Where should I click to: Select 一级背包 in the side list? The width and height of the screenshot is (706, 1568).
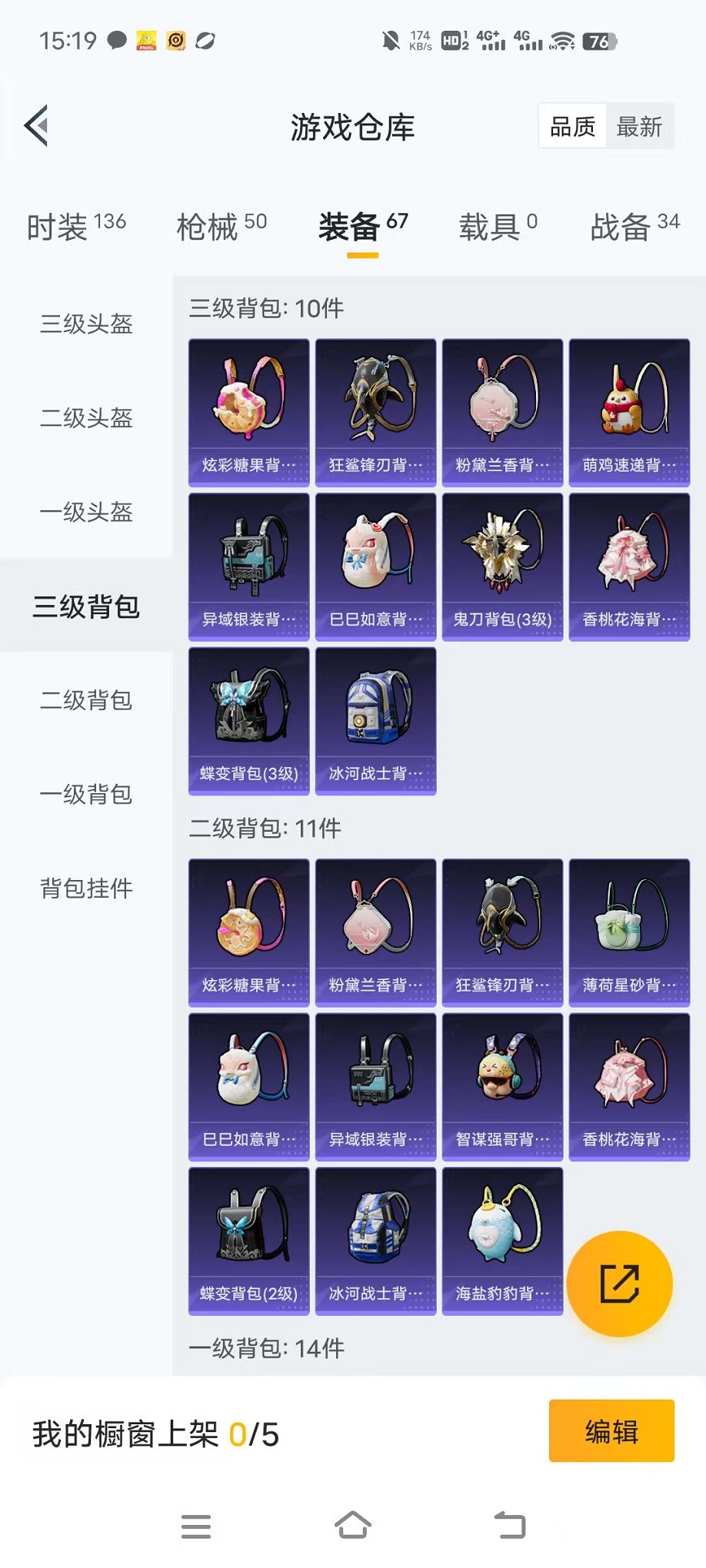click(x=86, y=794)
